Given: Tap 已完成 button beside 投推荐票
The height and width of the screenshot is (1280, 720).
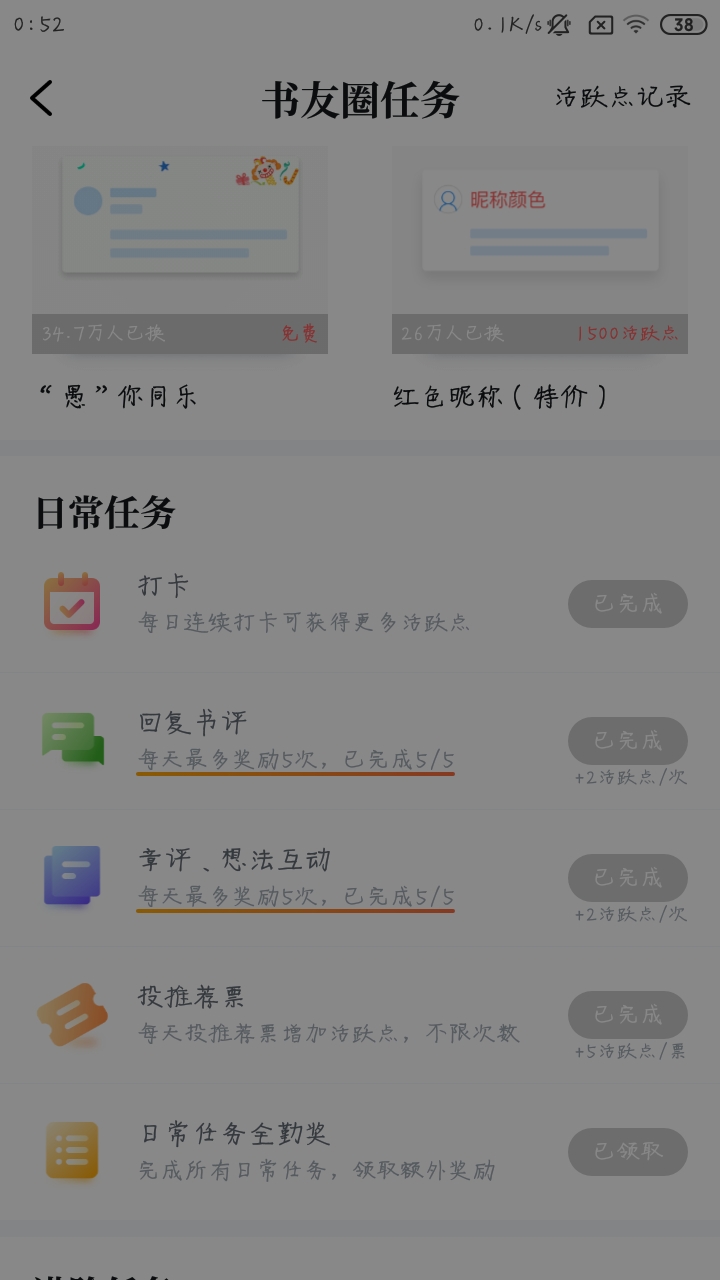Looking at the screenshot, I should pos(628,1015).
